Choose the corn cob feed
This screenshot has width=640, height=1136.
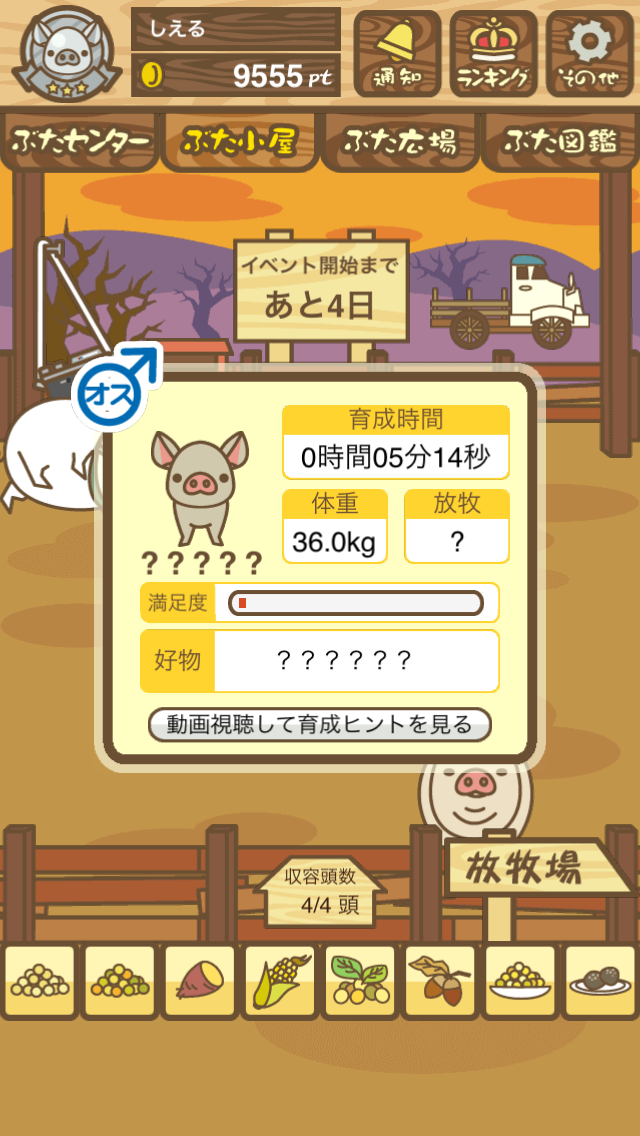click(280, 981)
